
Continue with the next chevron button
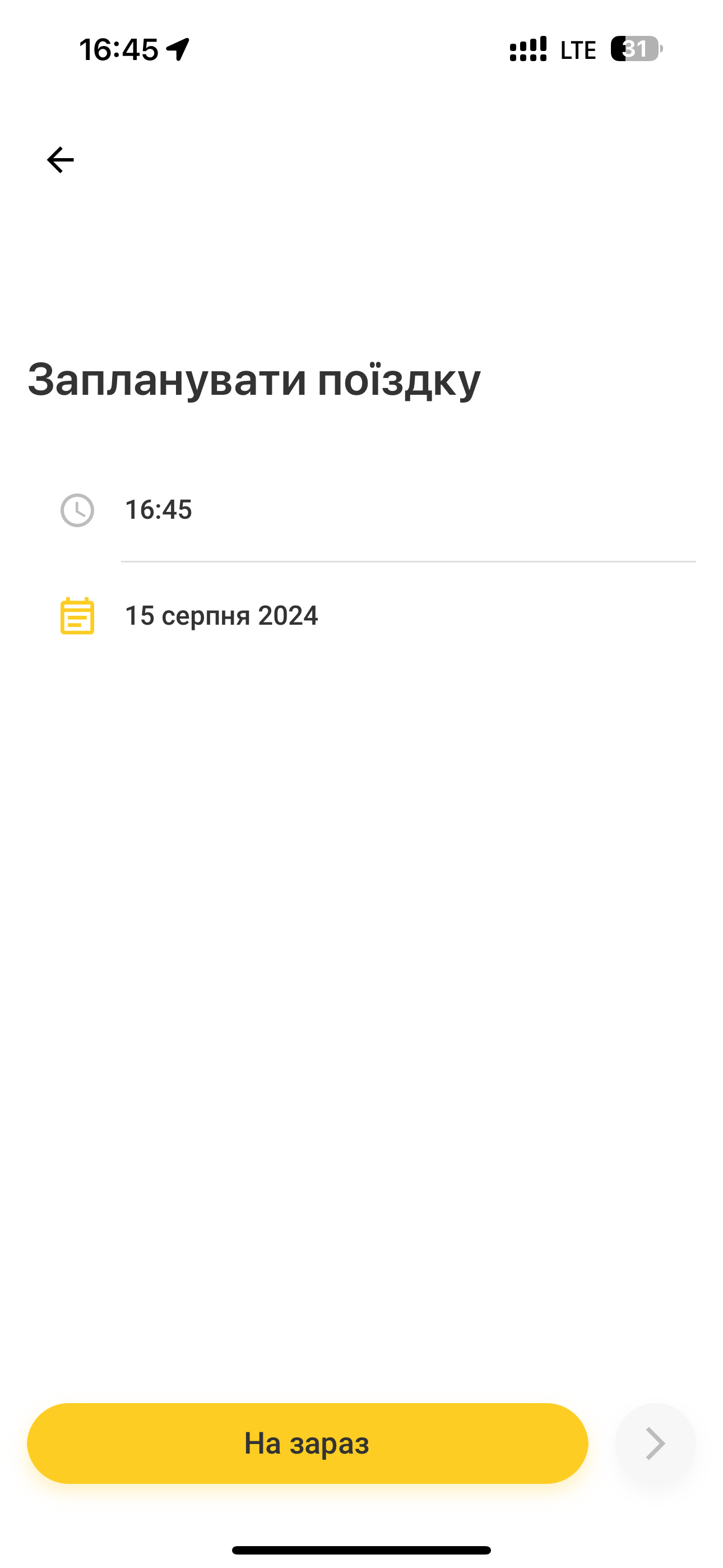[655, 1443]
